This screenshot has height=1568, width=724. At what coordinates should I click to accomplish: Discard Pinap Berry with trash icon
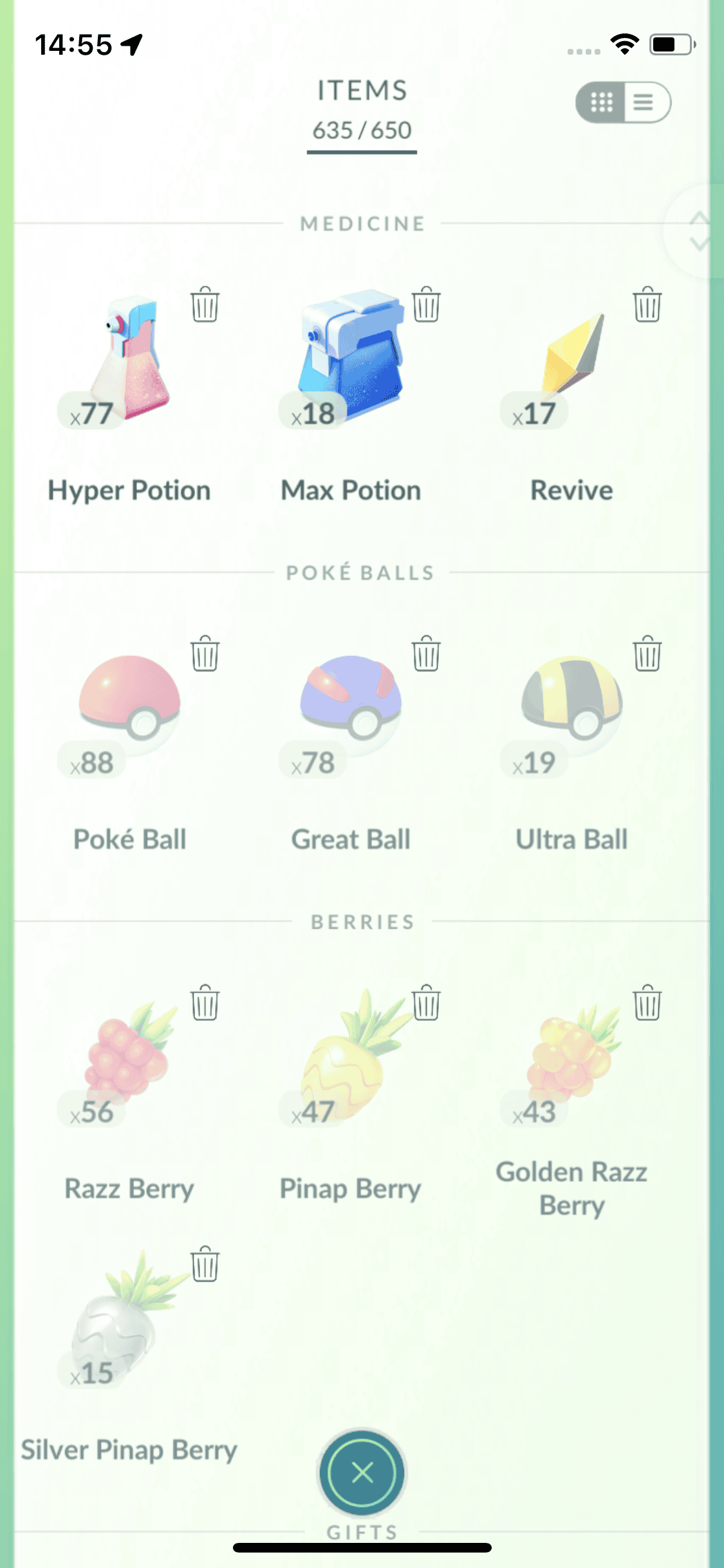click(426, 1003)
